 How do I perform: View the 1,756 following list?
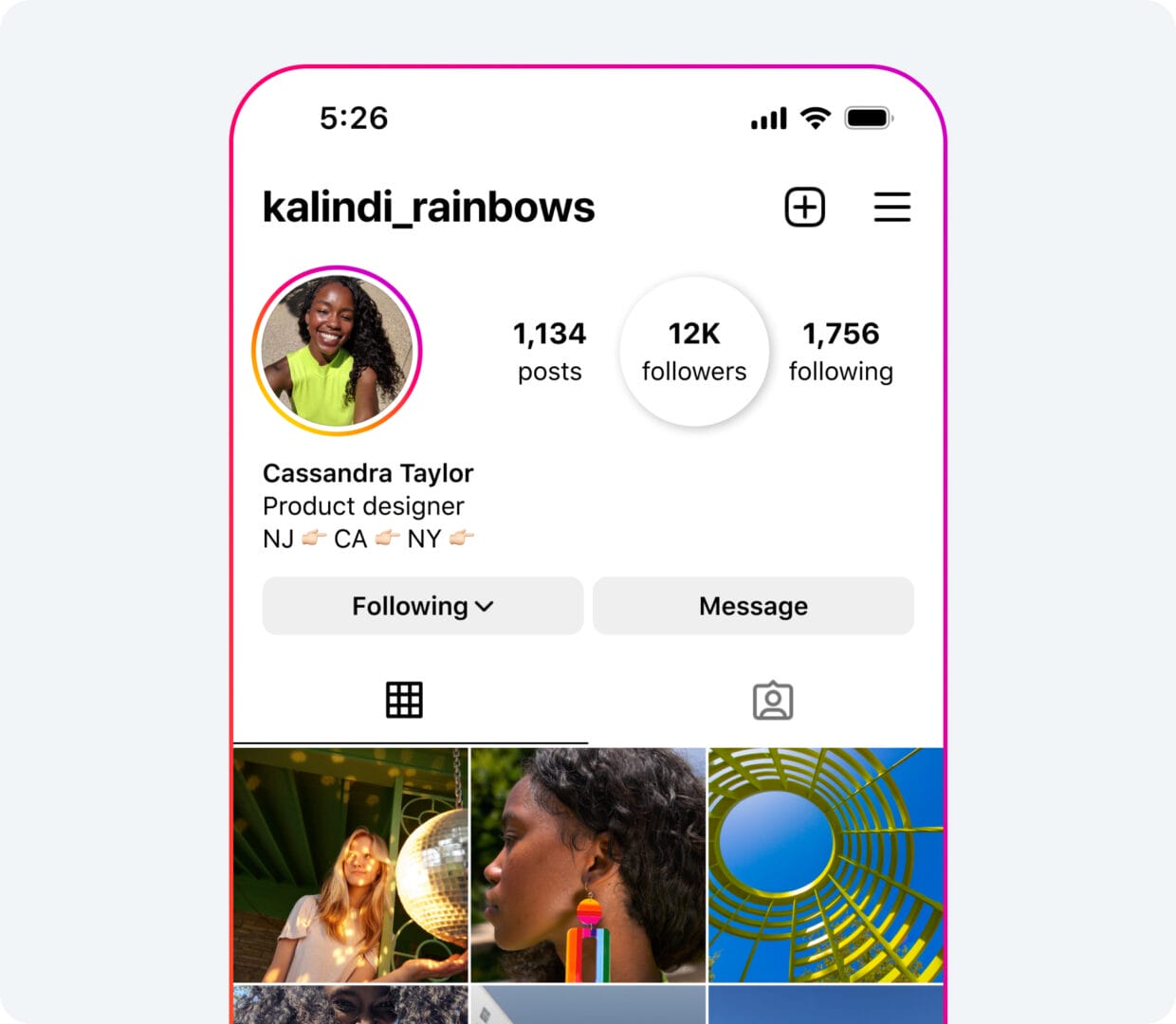pos(840,351)
